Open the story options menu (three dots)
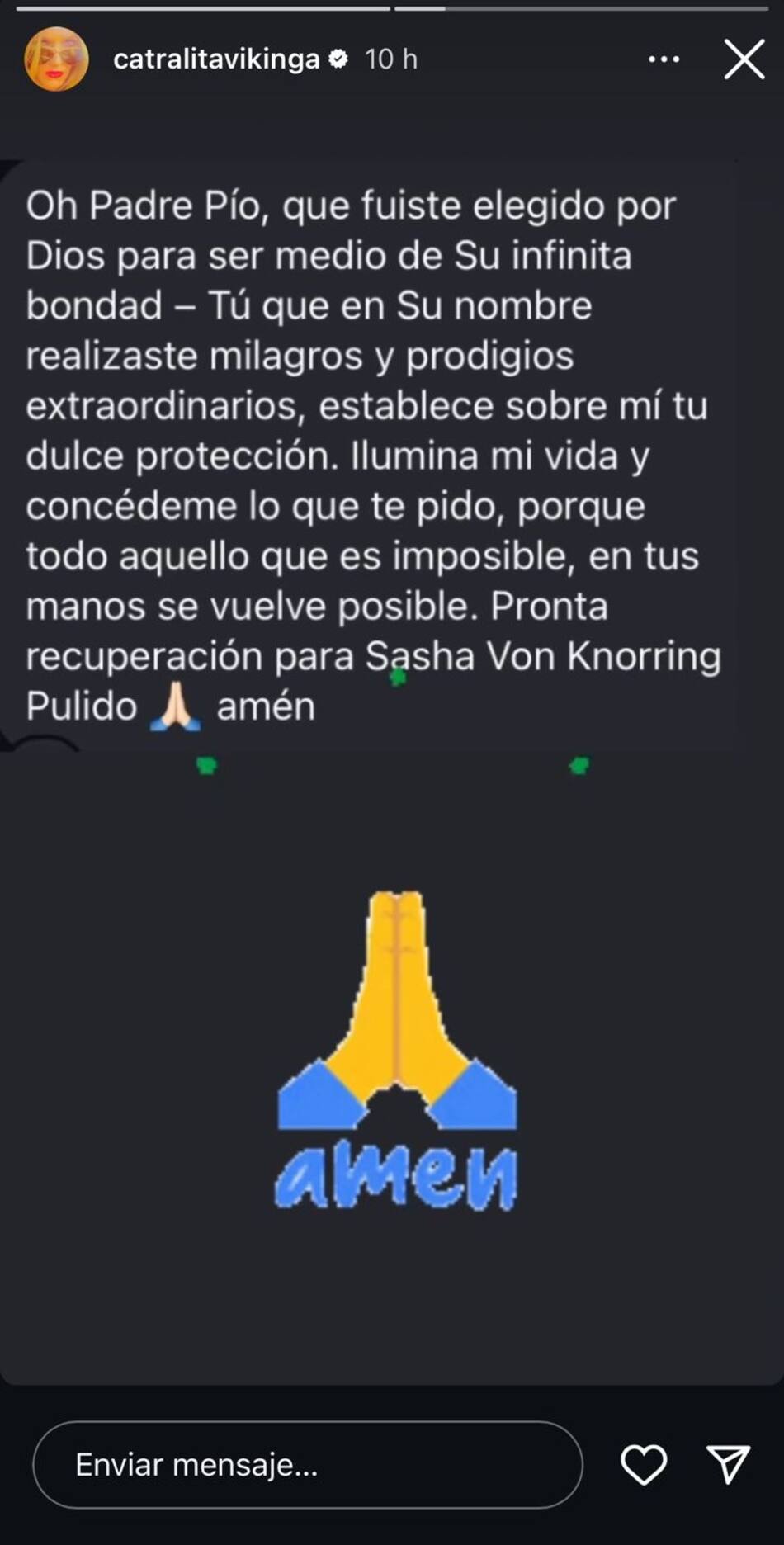 664,59
